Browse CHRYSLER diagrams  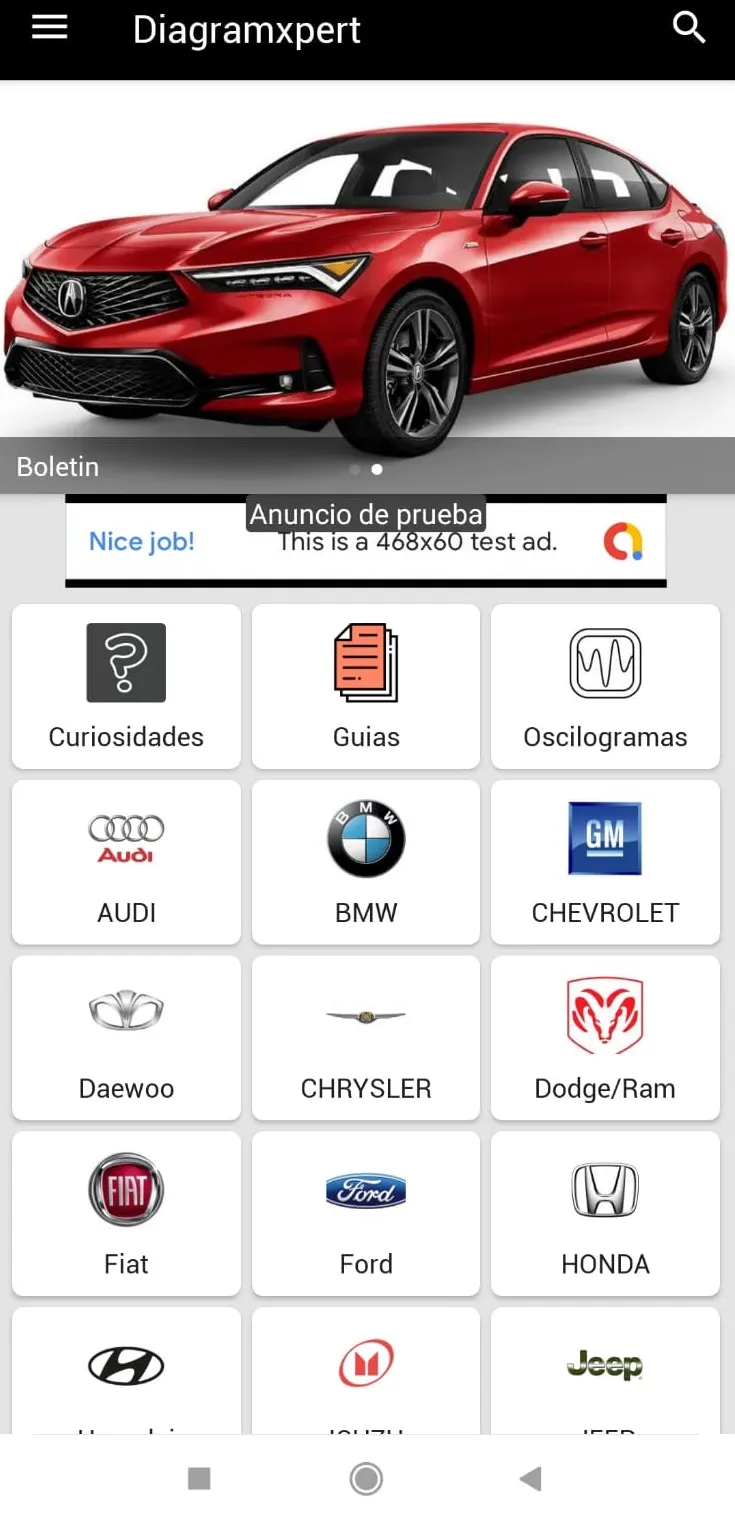pos(366,1038)
